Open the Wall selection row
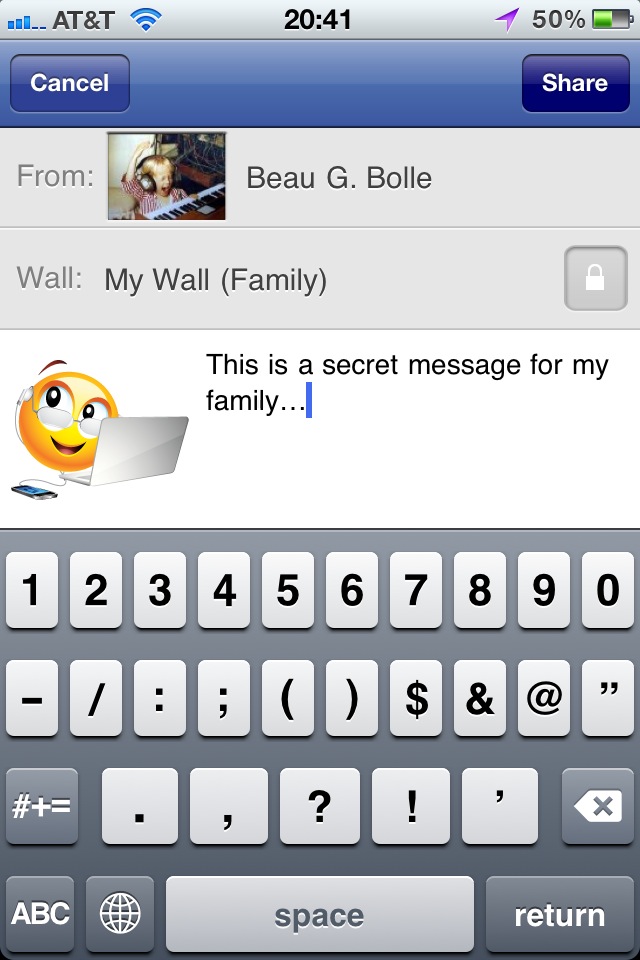Image resolution: width=640 pixels, height=960 pixels. tap(300, 280)
